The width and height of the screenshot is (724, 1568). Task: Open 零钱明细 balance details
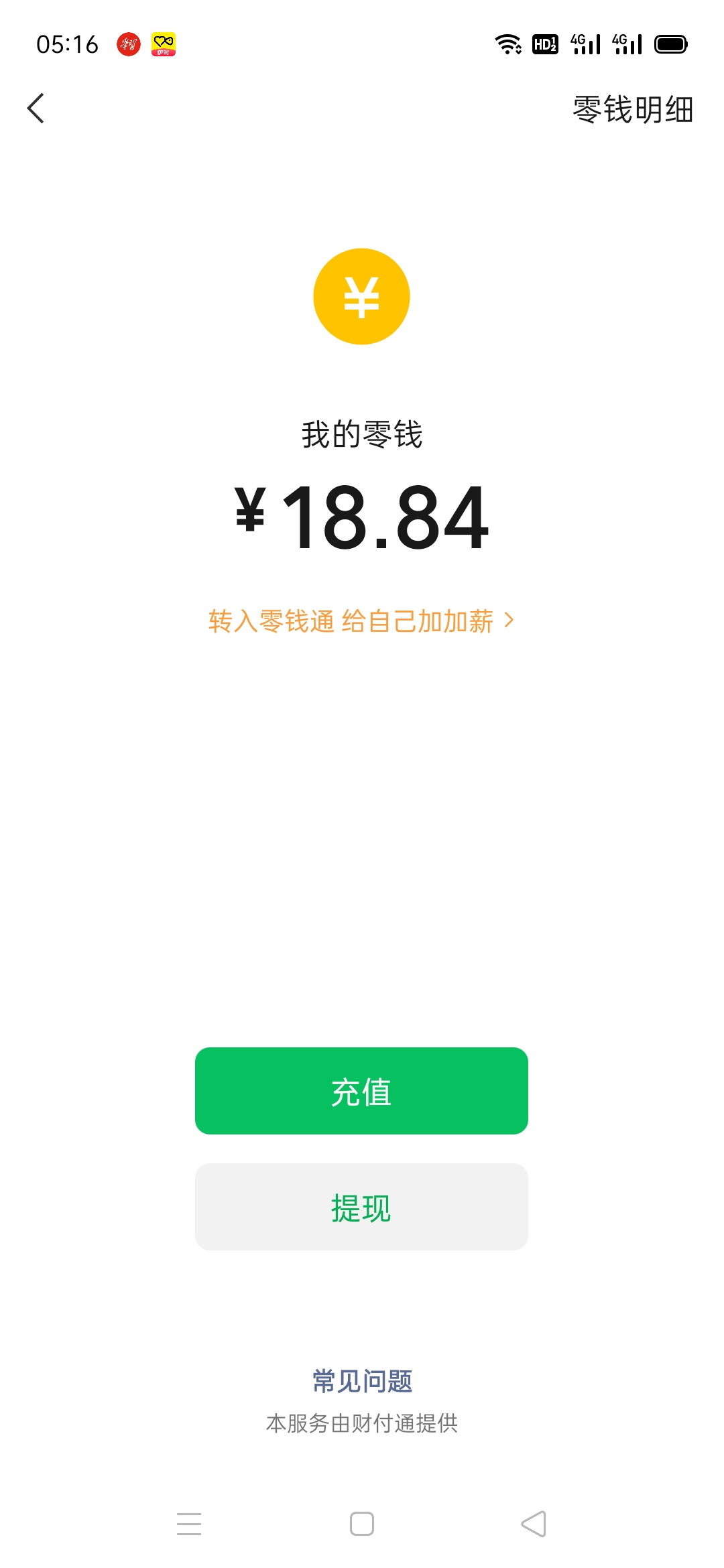(x=632, y=109)
